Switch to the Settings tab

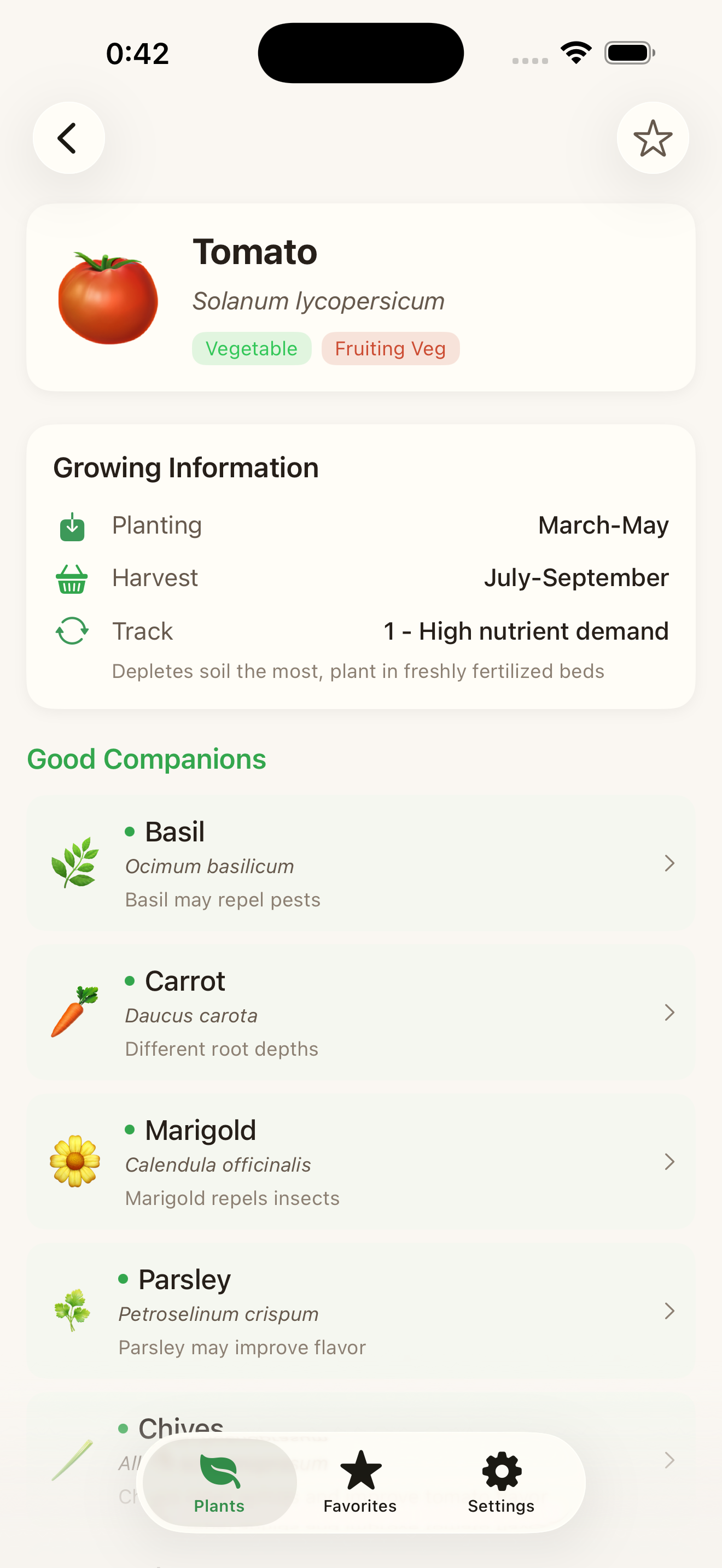[x=500, y=1482]
